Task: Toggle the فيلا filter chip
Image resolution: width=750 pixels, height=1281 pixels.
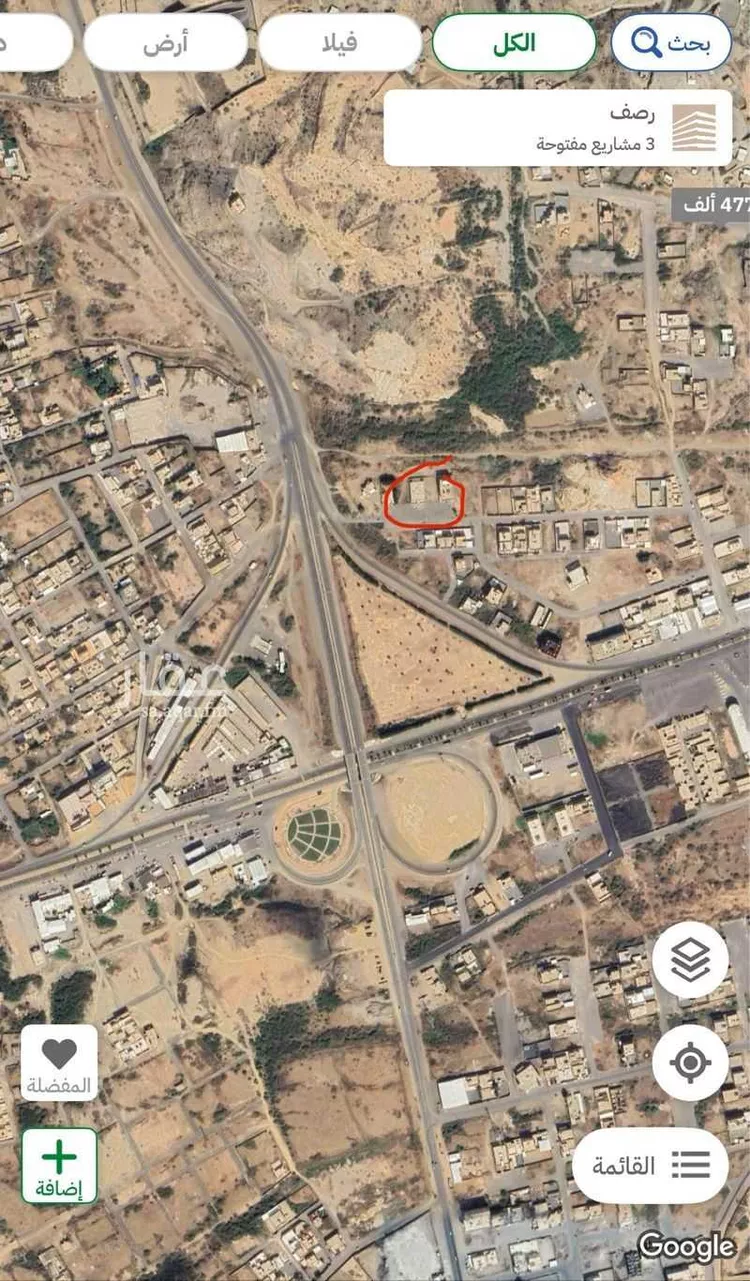Action: click(x=340, y=41)
